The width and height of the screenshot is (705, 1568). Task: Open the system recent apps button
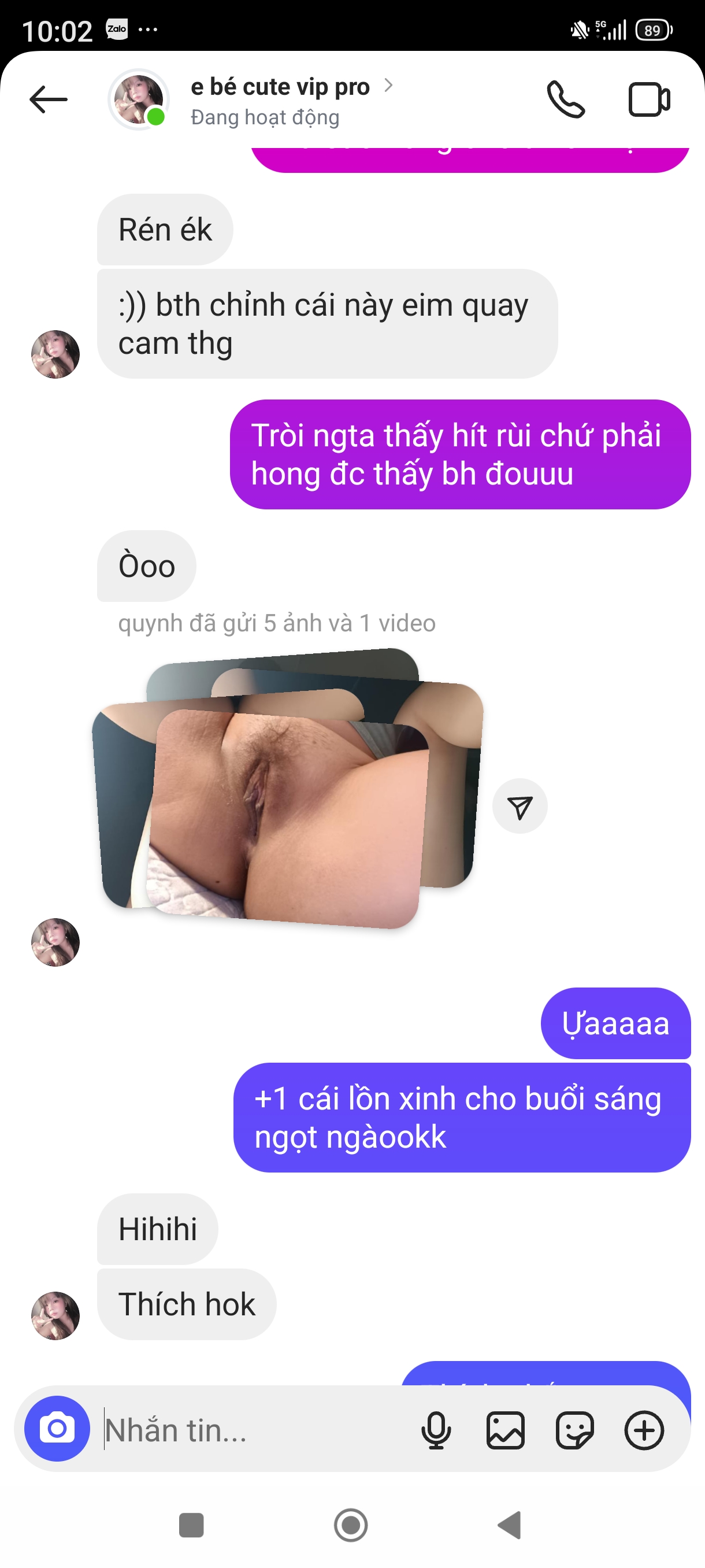(x=191, y=1525)
